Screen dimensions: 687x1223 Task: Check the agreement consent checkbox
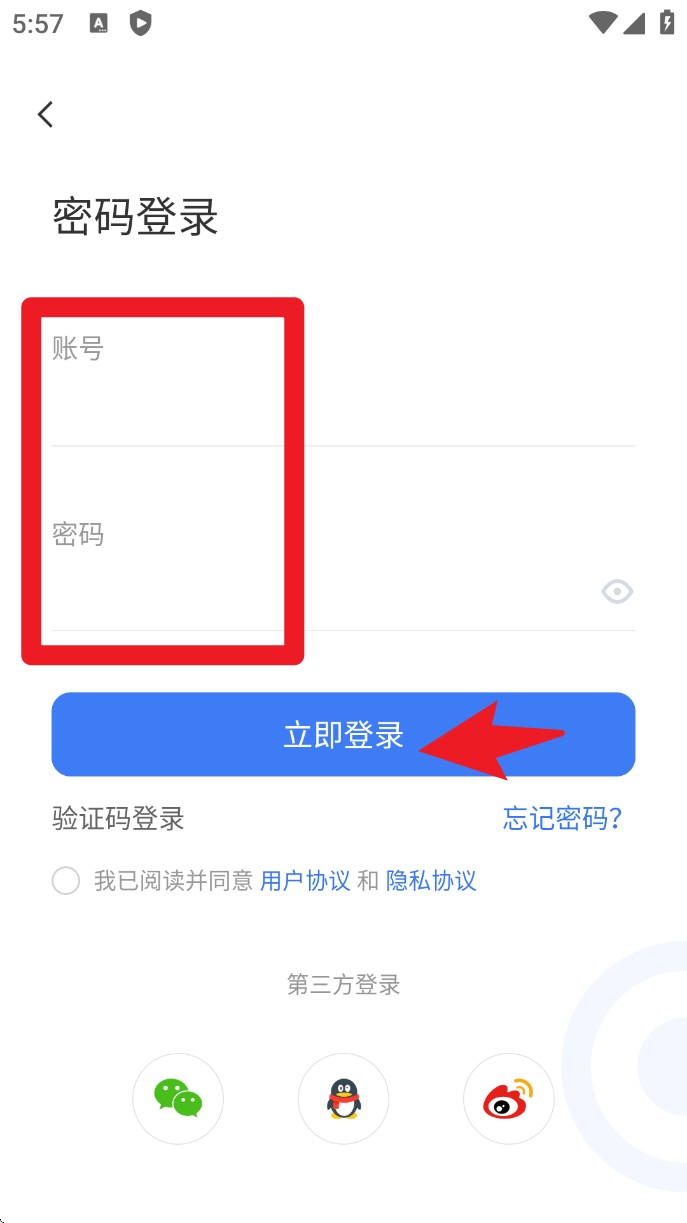[66, 881]
